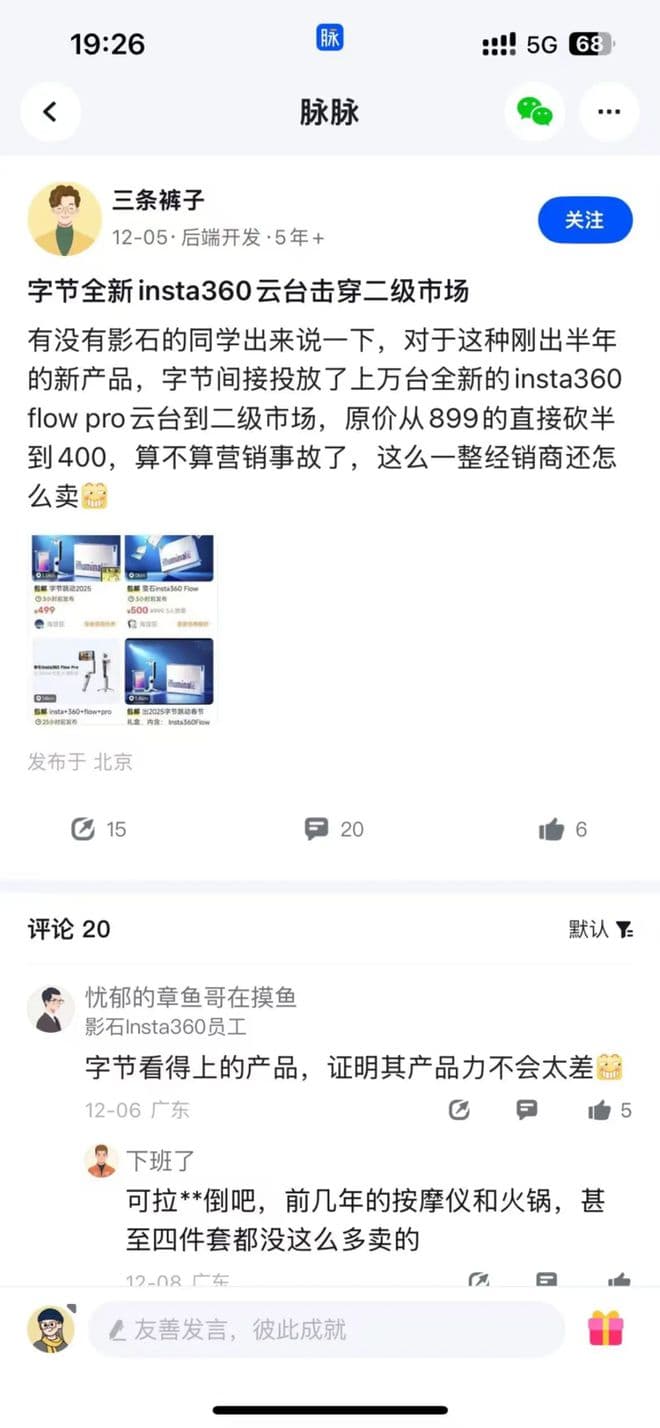Screen dimensions: 660x1428
Task: Open the attached screenshot image in the post
Action: [121, 629]
